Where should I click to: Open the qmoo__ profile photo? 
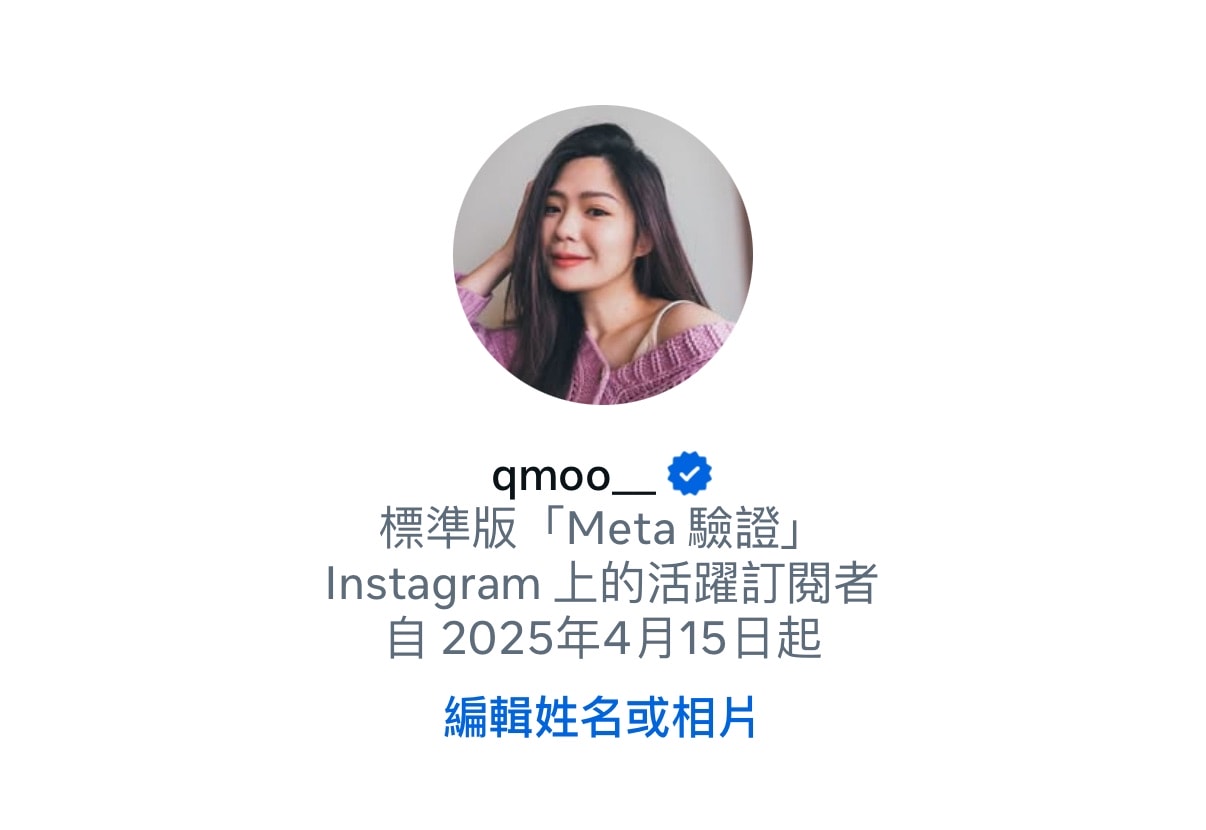coord(602,255)
